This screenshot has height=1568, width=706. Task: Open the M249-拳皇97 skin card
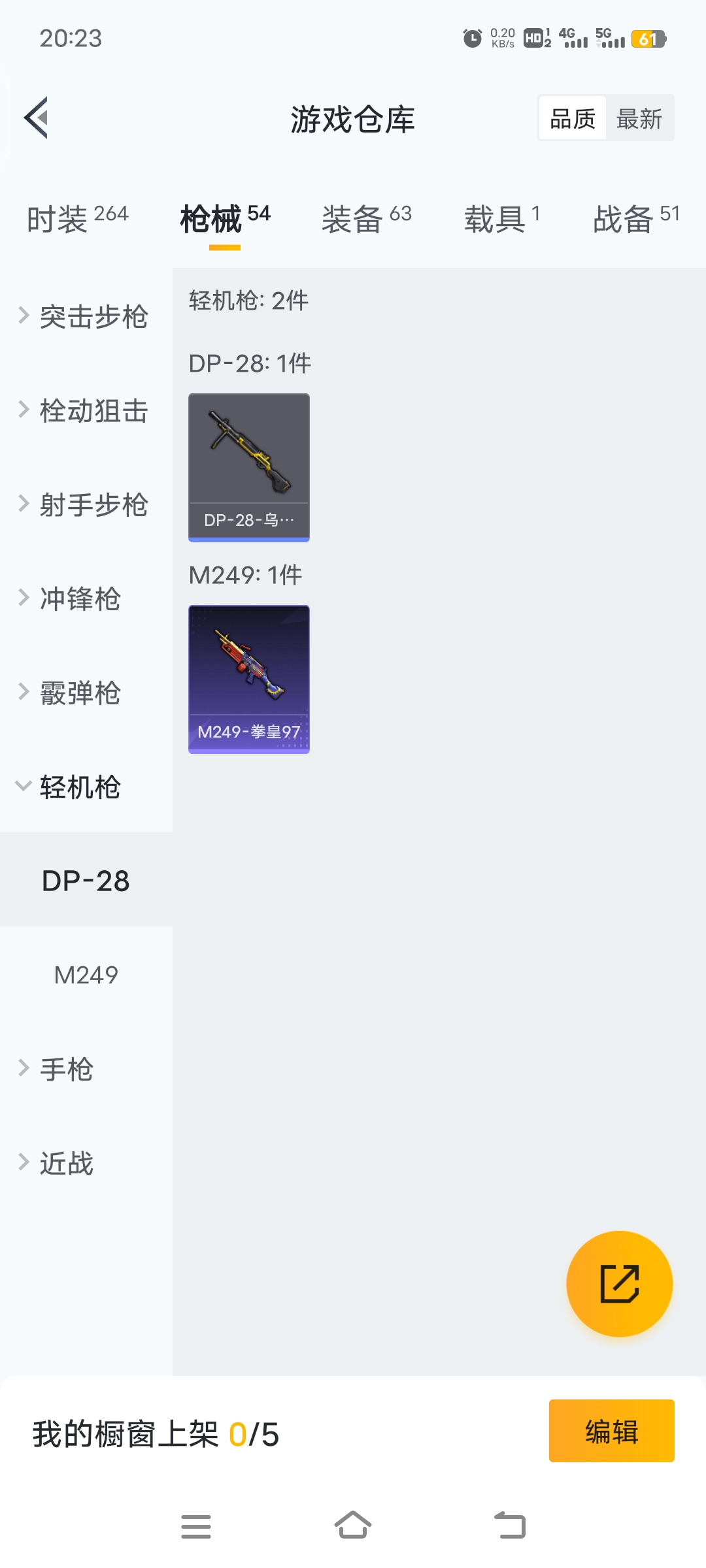[249, 679]
